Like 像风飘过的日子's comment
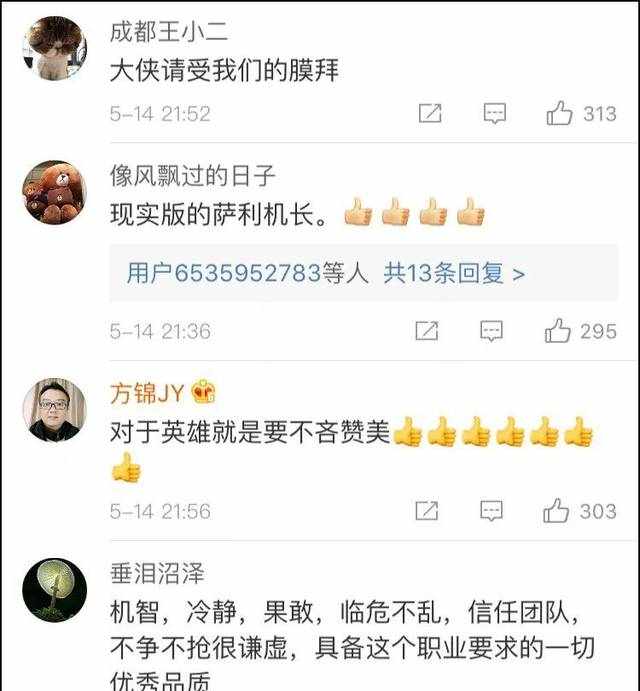This screenshot has height=691, width=640. tap(558, 331)
